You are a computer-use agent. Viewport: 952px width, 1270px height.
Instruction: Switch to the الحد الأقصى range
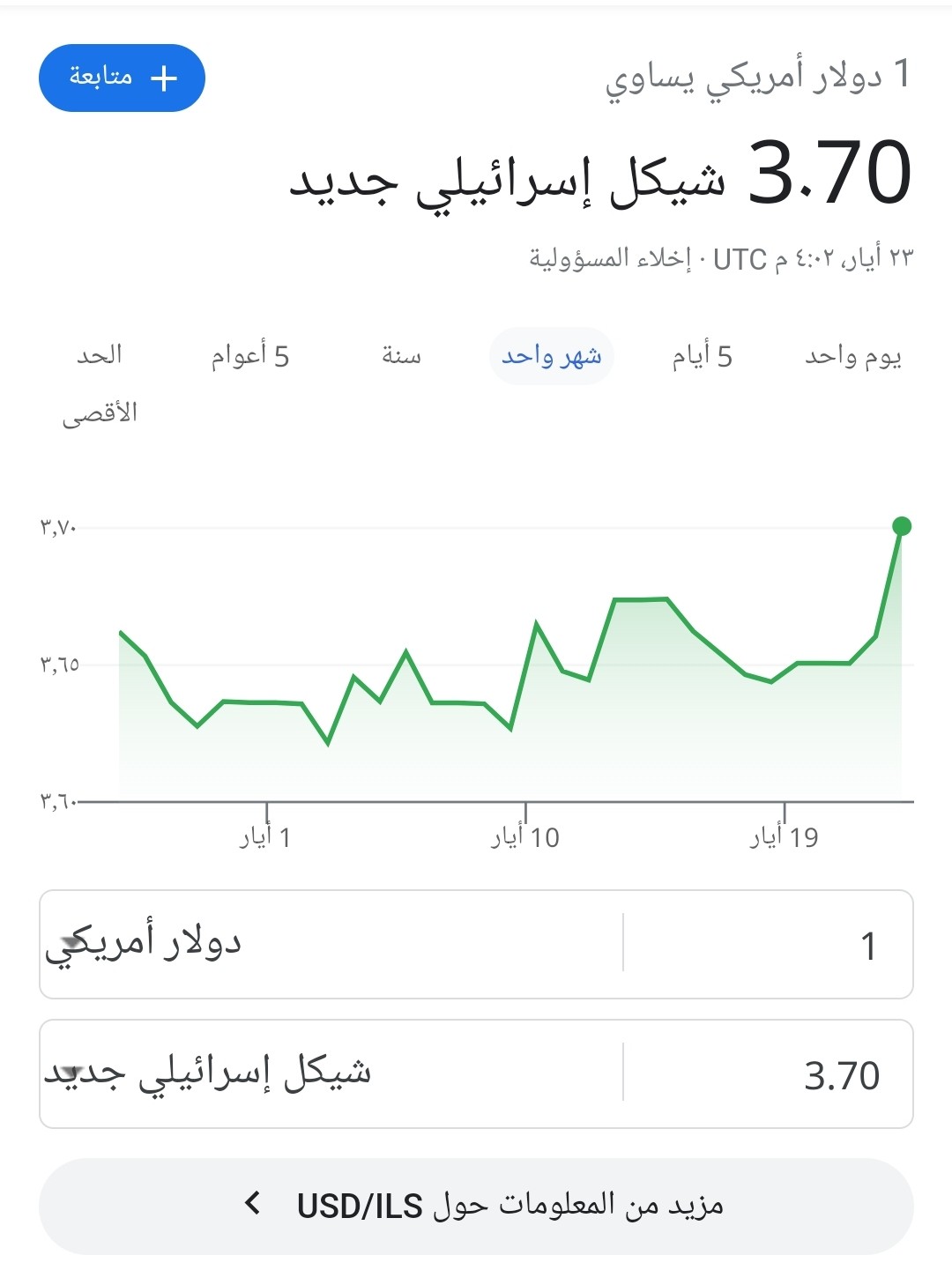coord(100,382)
